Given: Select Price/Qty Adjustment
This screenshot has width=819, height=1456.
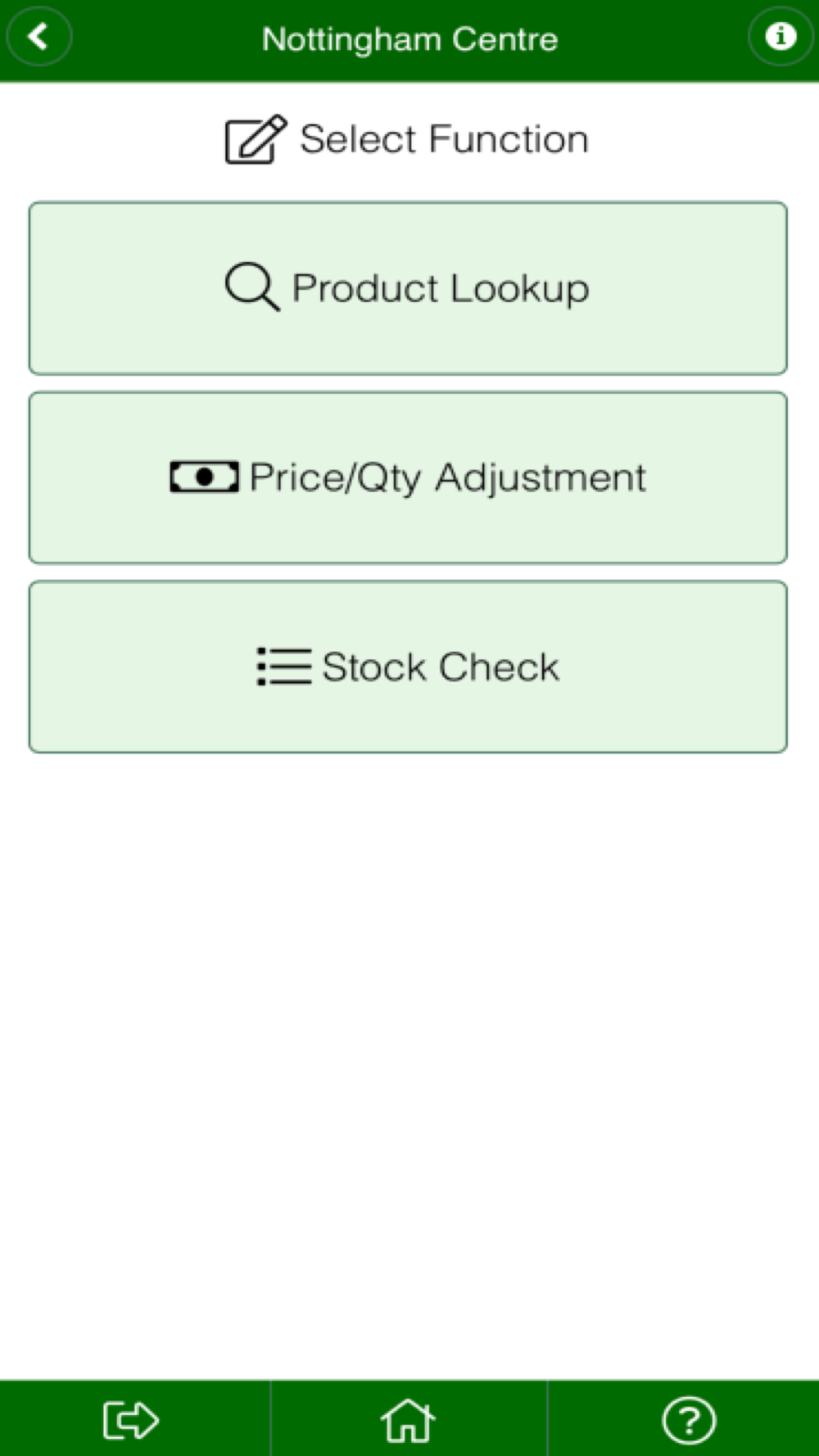Looking at the screenshot, I should click(408, 477).
